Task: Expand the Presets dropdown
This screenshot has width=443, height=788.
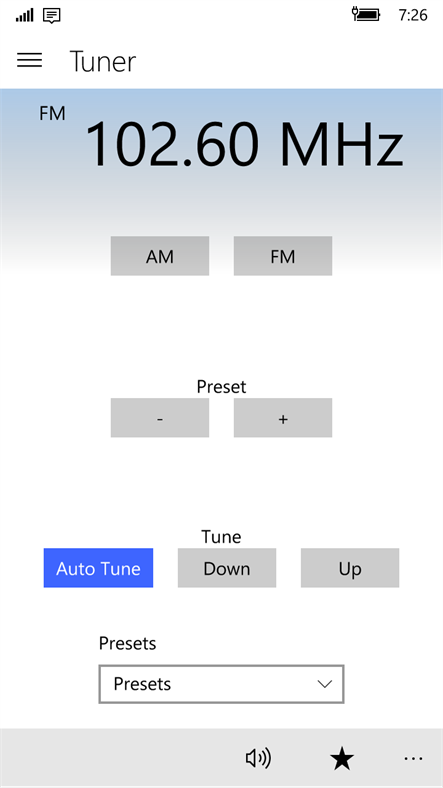Action: [222, 684]
